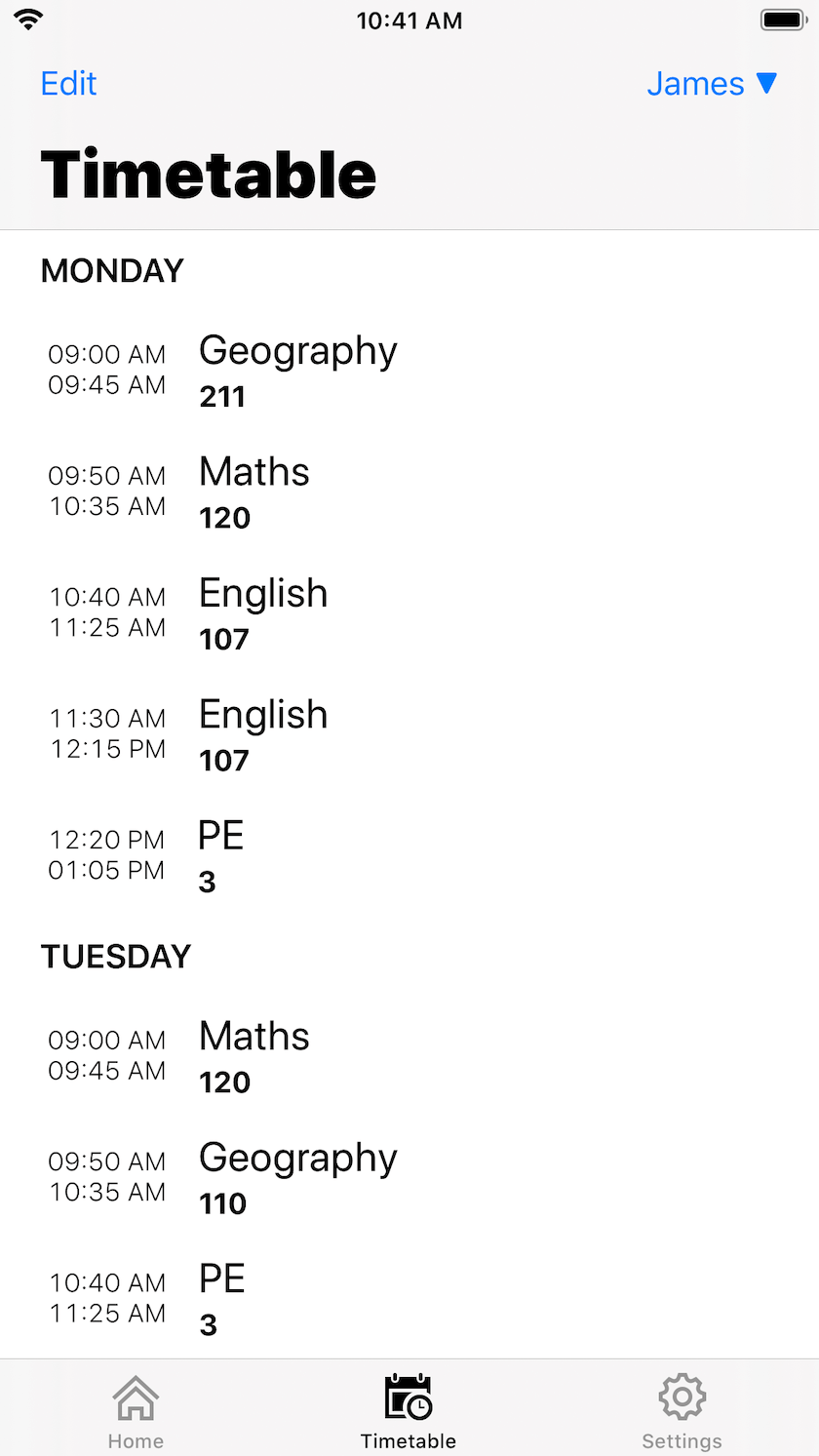
Task: Tap the 10:41 AM status bar clock
Action: tap(409, 20)
